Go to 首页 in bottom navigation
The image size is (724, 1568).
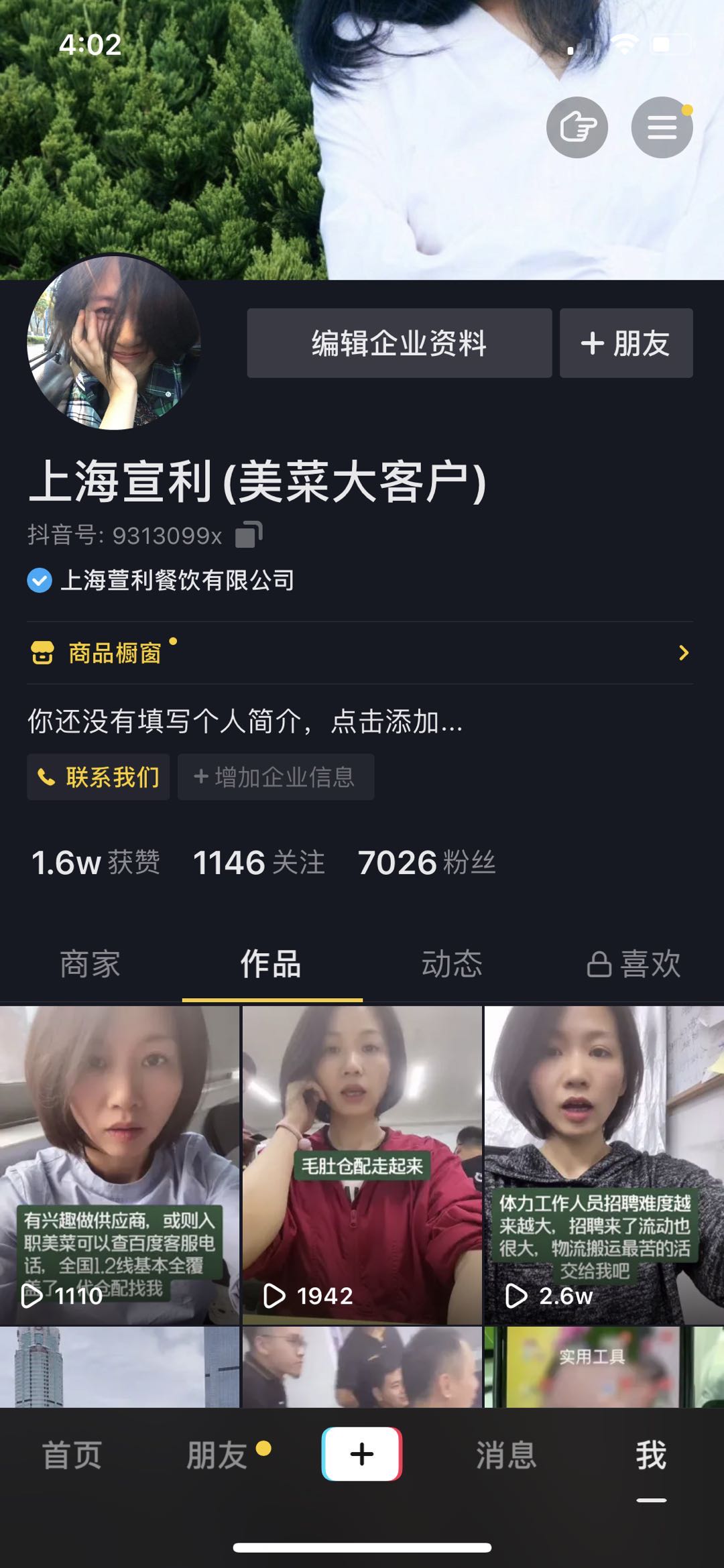click(x=72, y=1455)
